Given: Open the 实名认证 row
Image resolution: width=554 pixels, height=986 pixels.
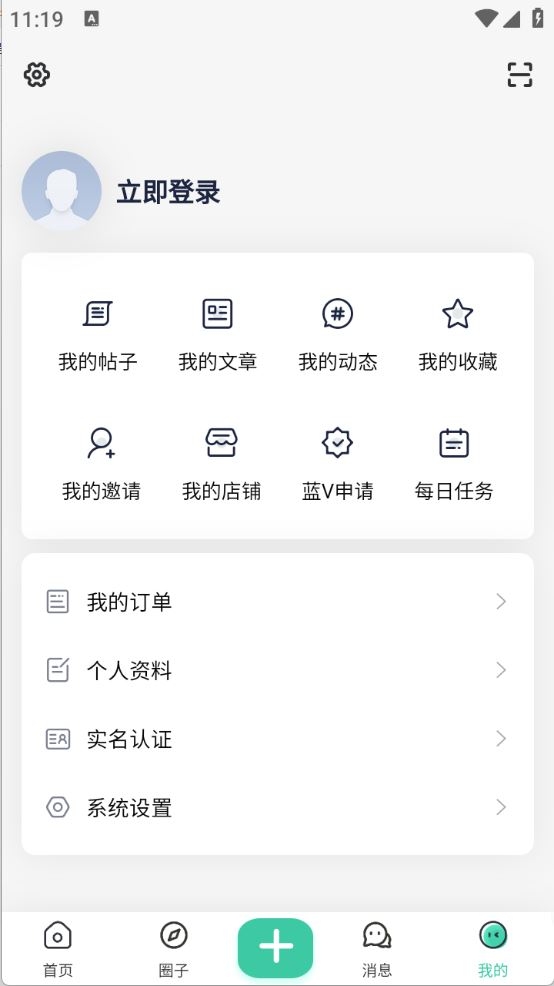Looking at the screenshot, I should pos(277,739).
